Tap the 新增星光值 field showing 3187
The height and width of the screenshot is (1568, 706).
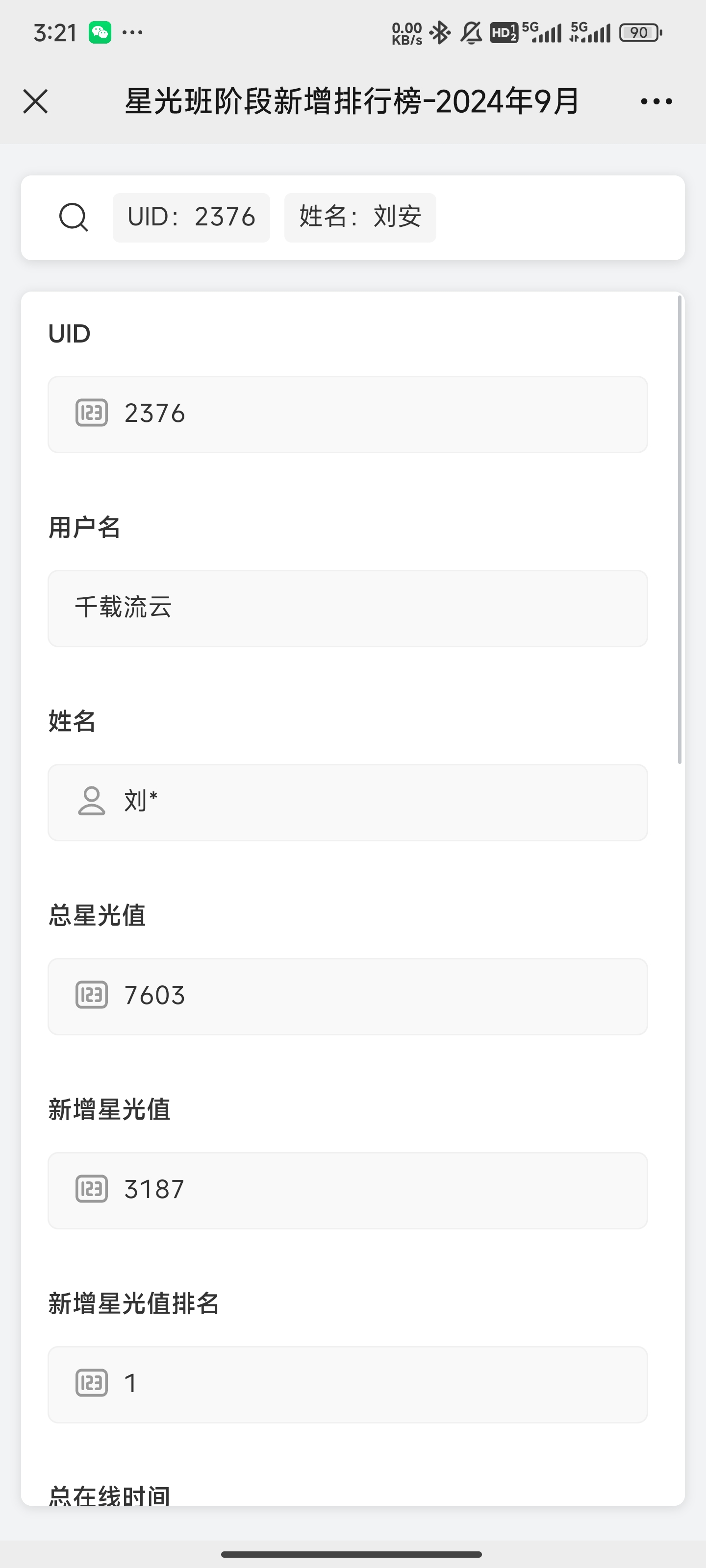tap(347, 1190)
